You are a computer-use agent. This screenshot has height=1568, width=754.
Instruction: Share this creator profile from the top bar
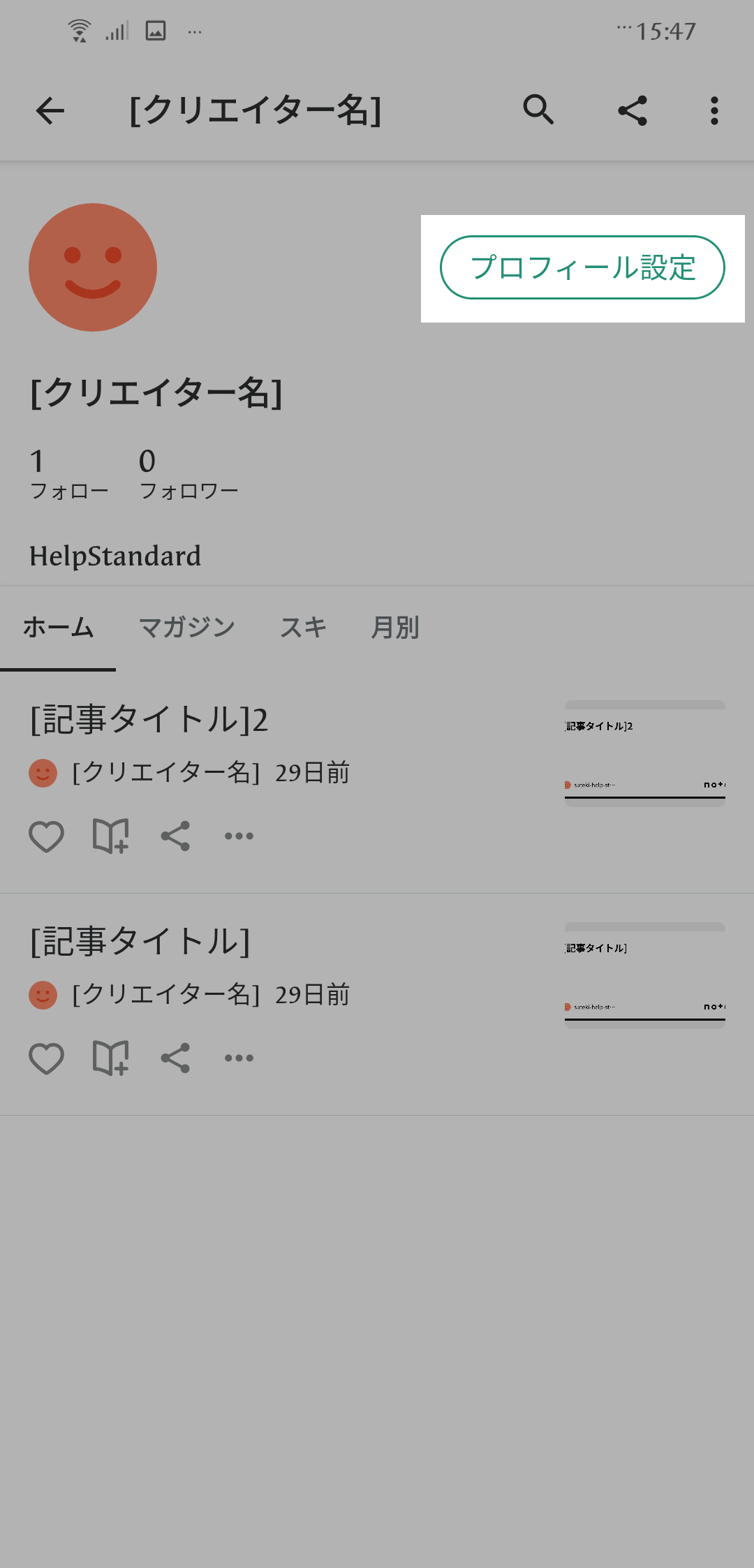click(x=633, y=110)
